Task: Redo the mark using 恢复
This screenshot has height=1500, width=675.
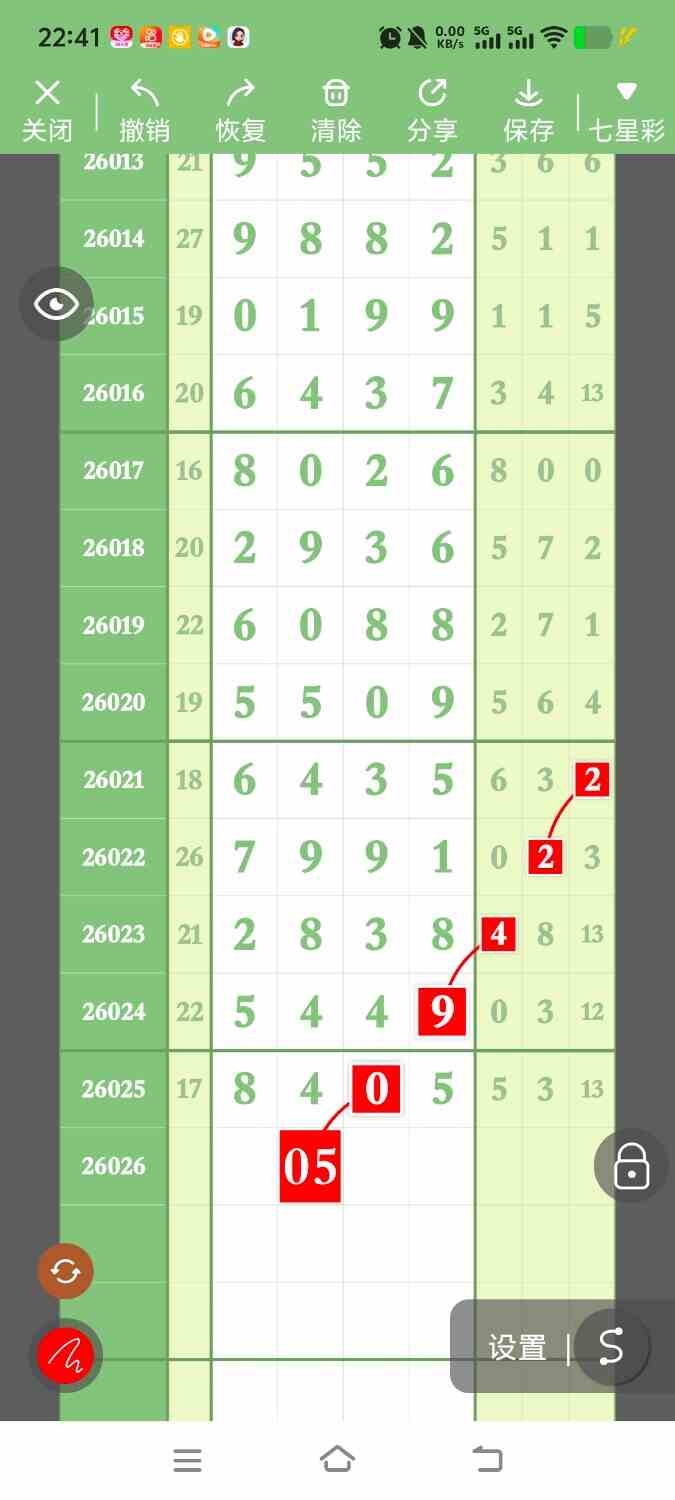Action: [x=240, y=110]
